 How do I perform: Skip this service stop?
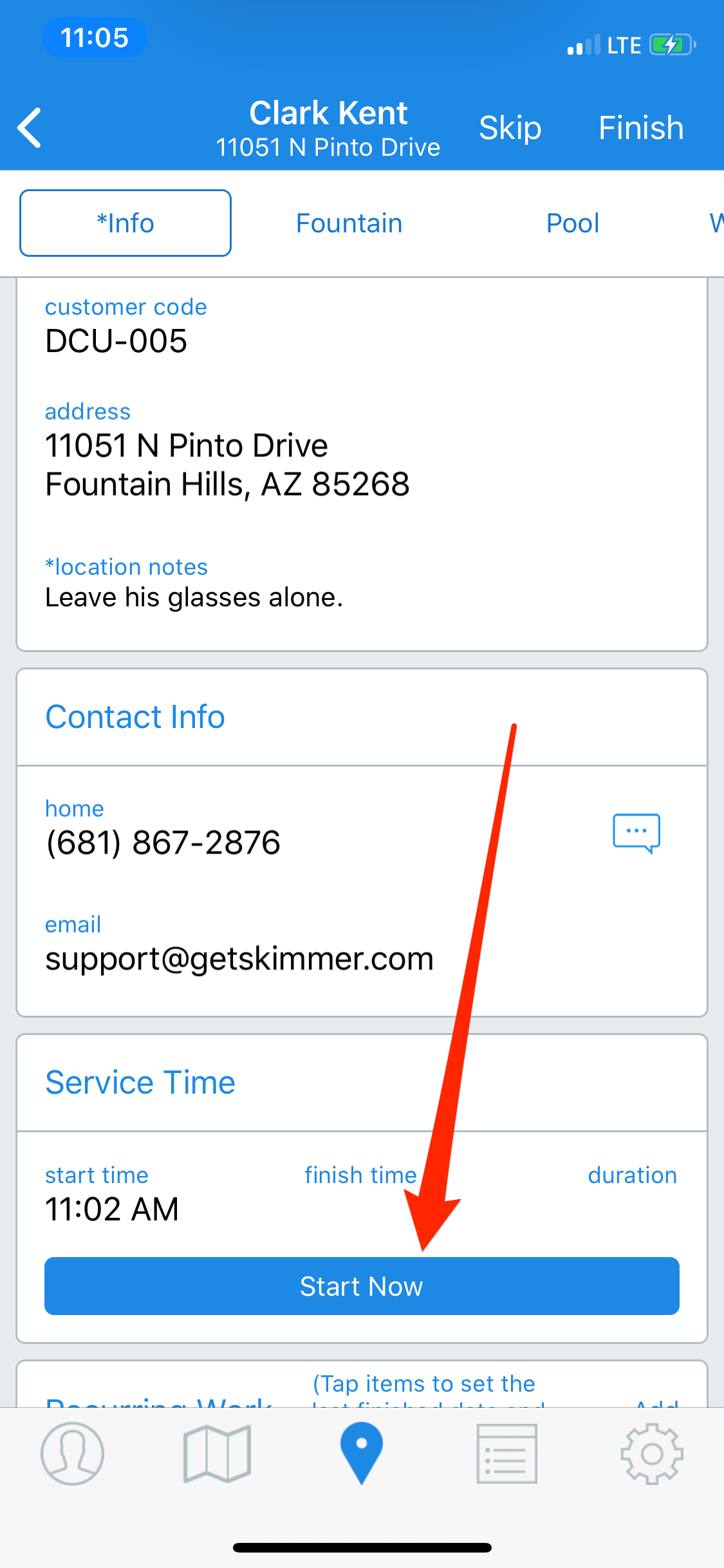510,127
